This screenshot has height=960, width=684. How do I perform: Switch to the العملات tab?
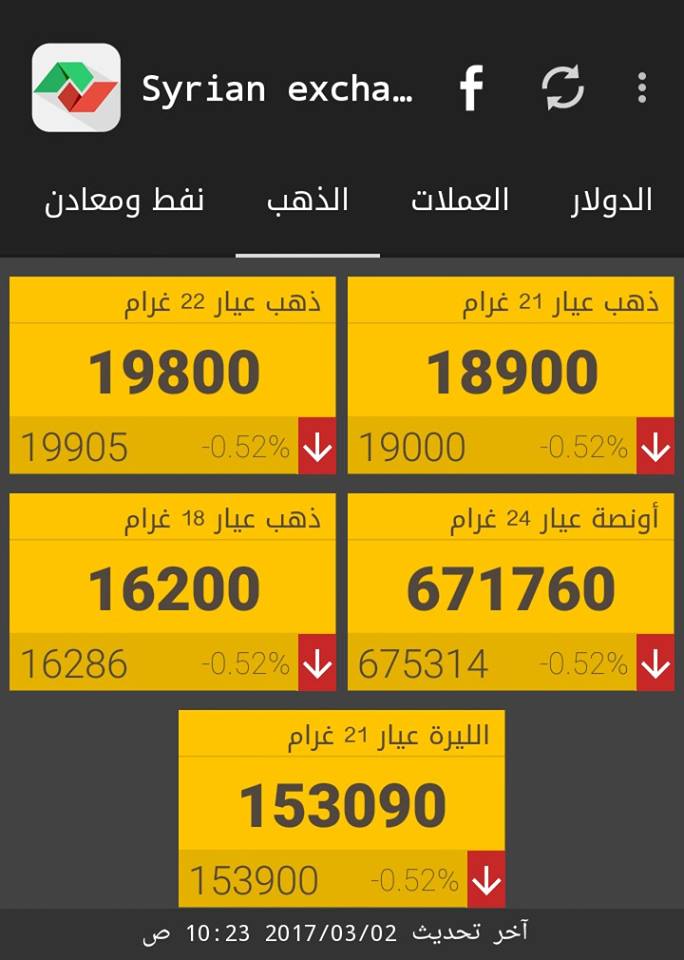pos(460,201)
